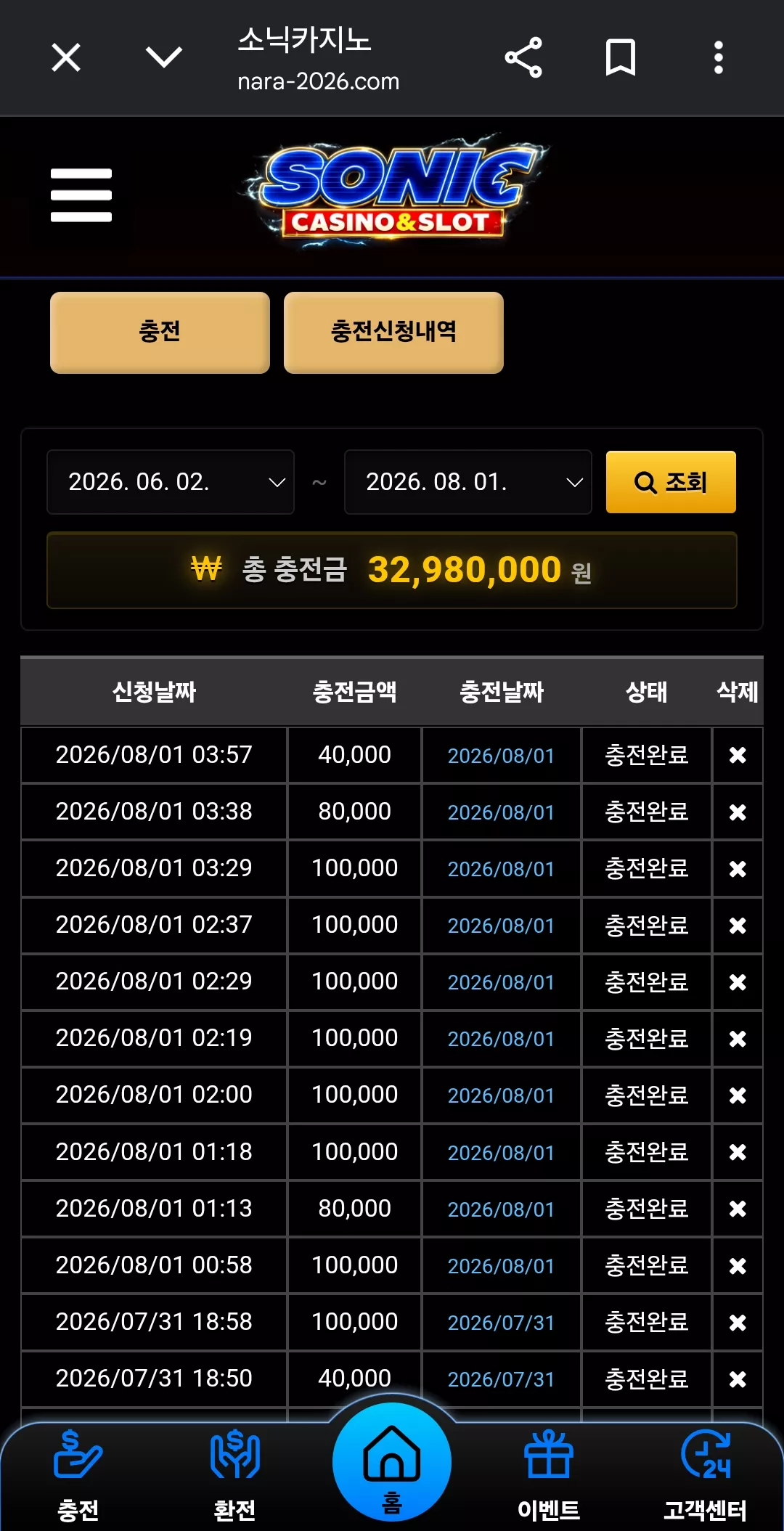Viewport: 784px width, 1531px height.
Task: Close the browser tab with X
Action: [66, 57]
